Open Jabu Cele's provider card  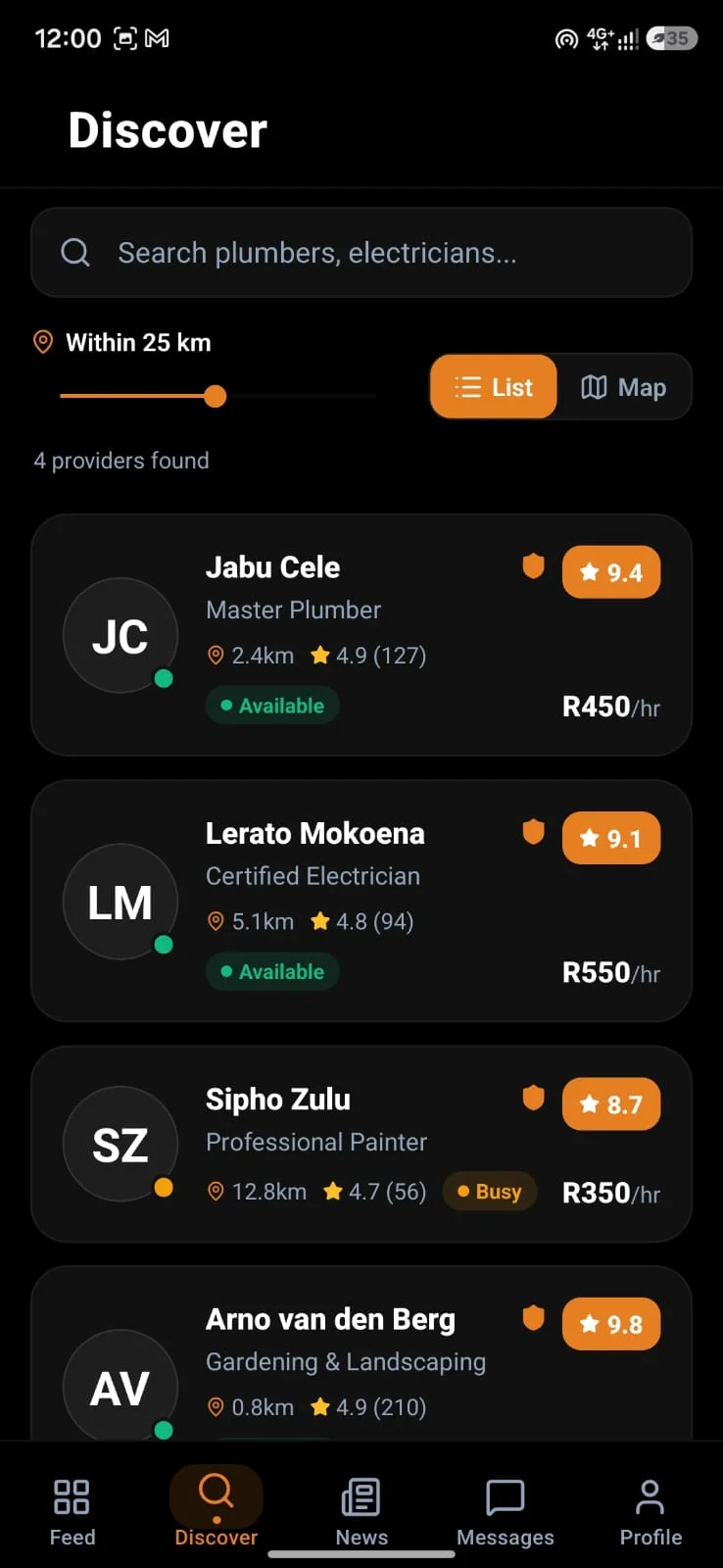click(x=361, y=635)
